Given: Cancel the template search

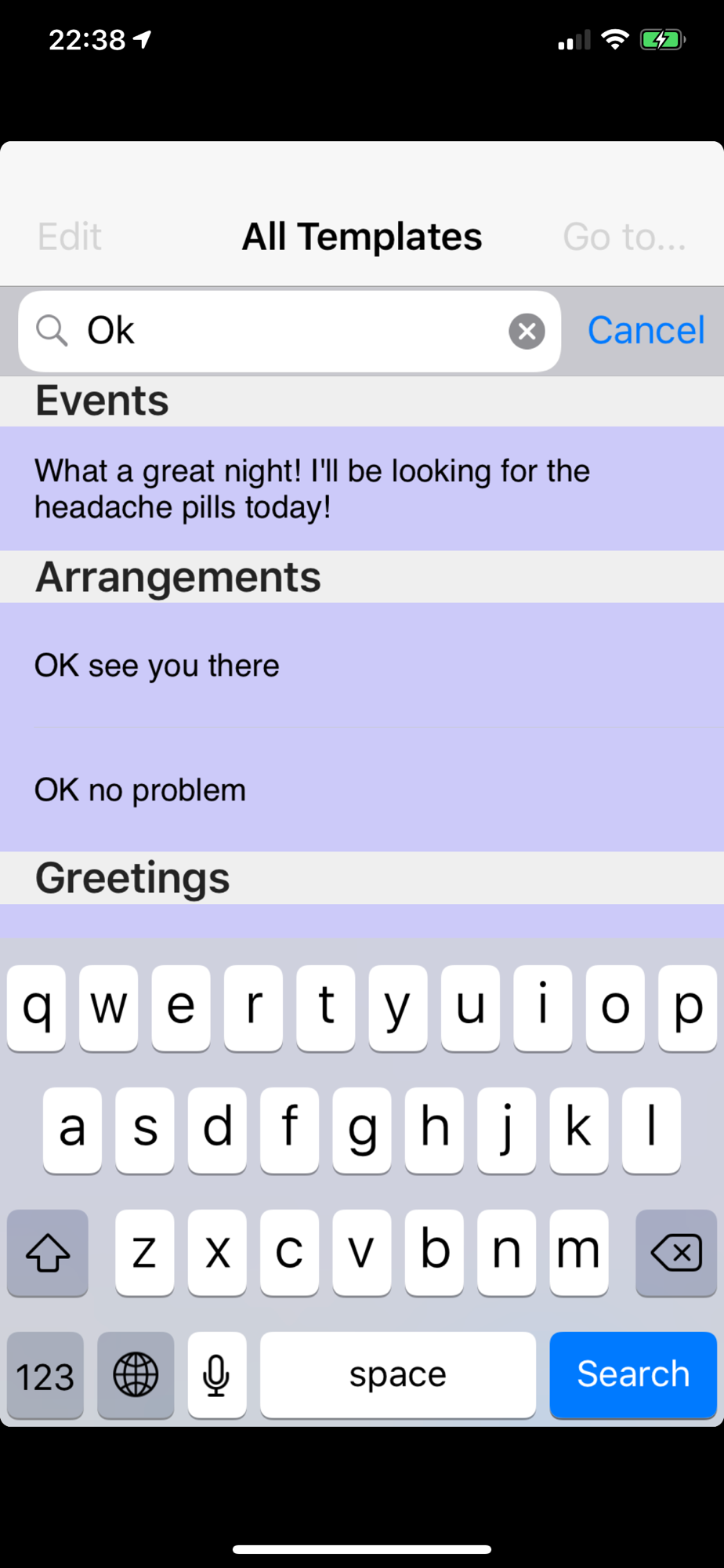Looking at the screenshot, I should (646, 331).
